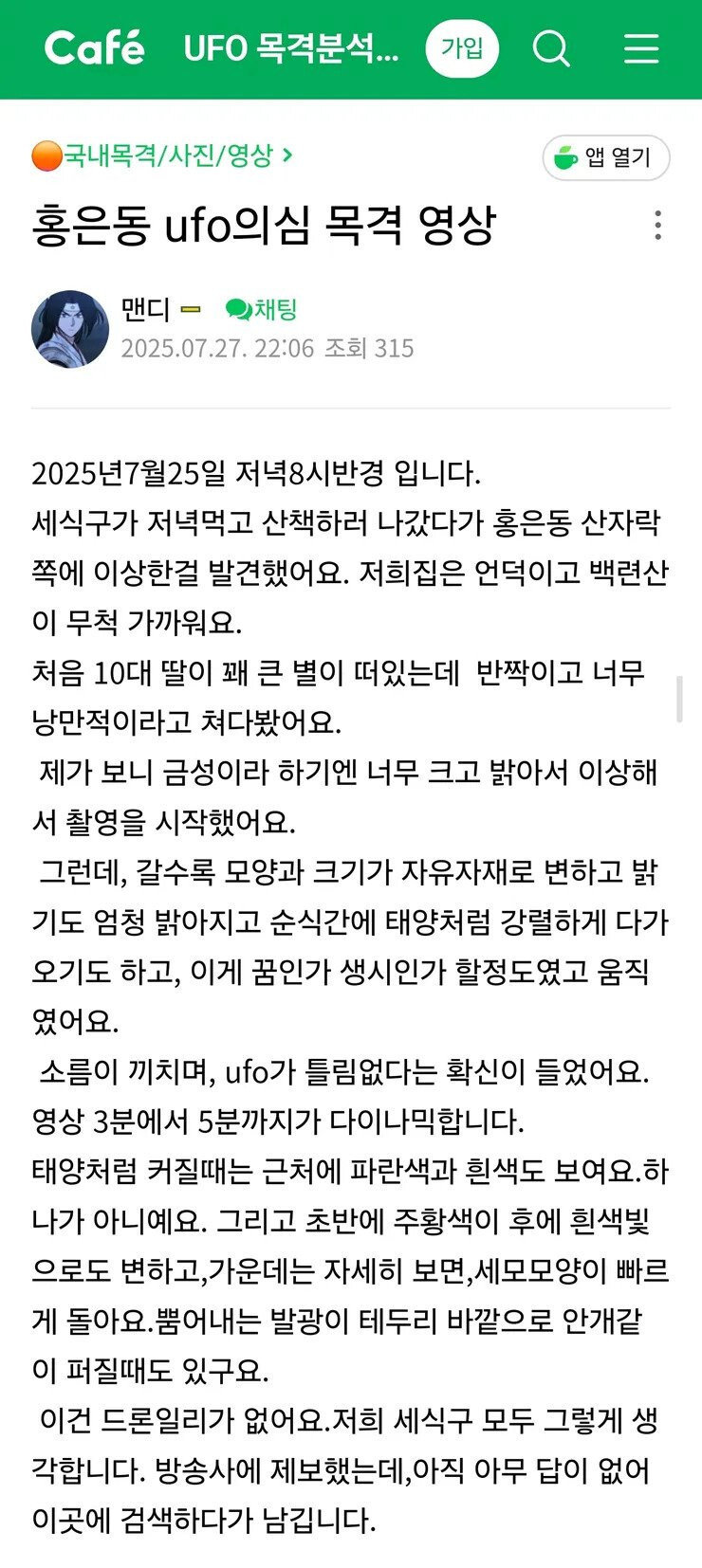The width and height of the screenshot is (702, 1568).
Task: Open the hamburger menu
Action: pos(641,48)
